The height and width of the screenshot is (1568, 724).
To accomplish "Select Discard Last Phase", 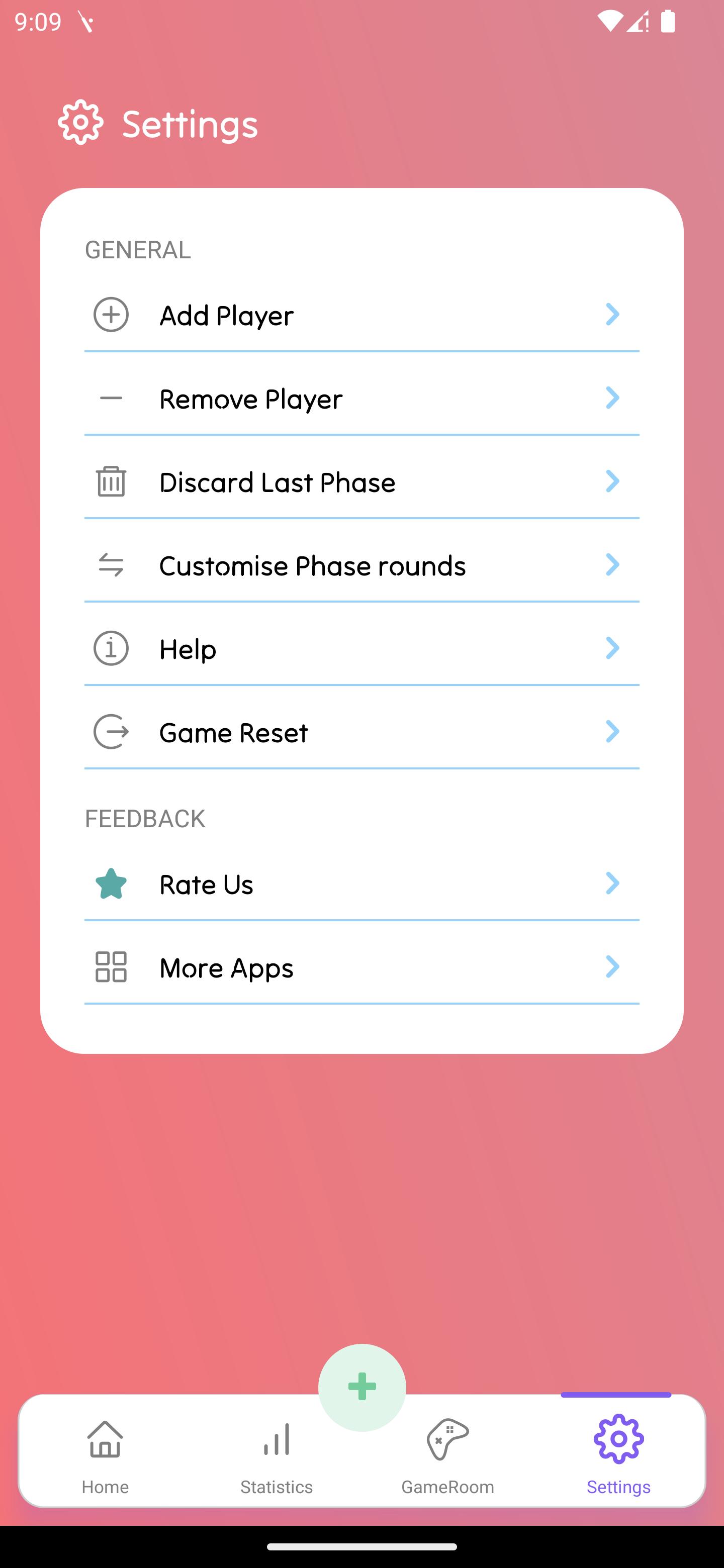I will click(x=361, y=482).
